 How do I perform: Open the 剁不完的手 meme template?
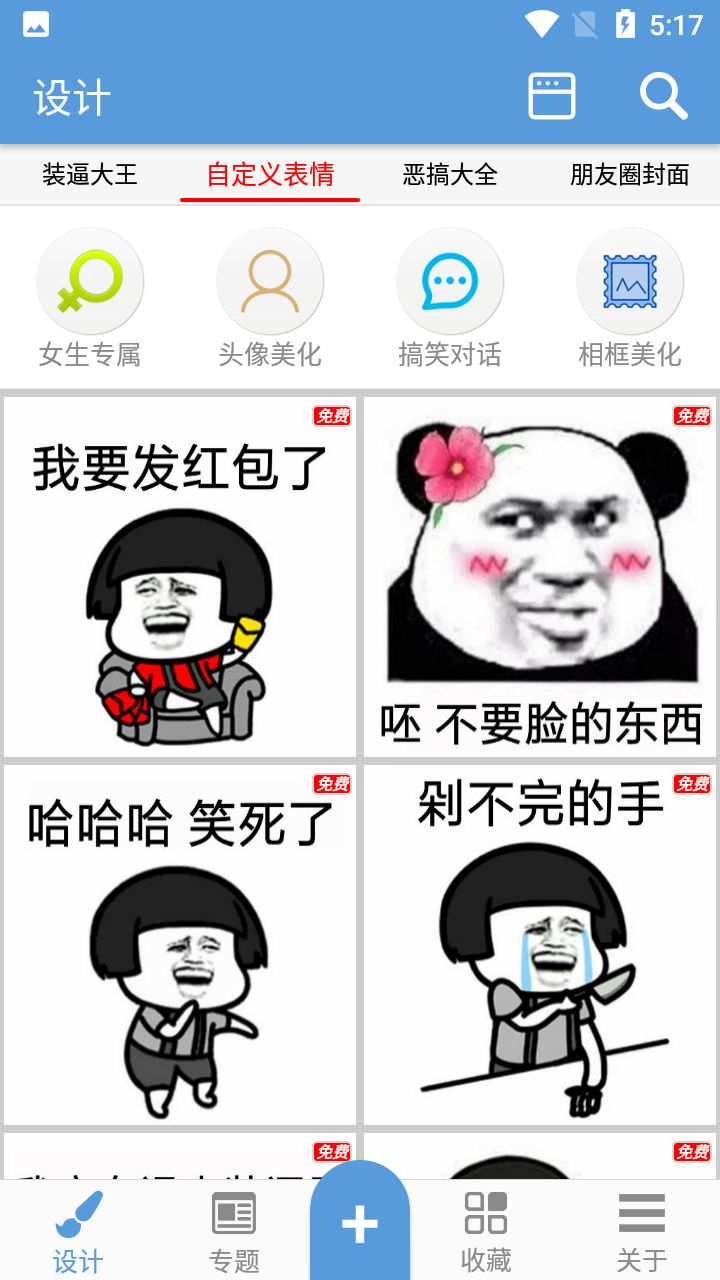[540, 945]
